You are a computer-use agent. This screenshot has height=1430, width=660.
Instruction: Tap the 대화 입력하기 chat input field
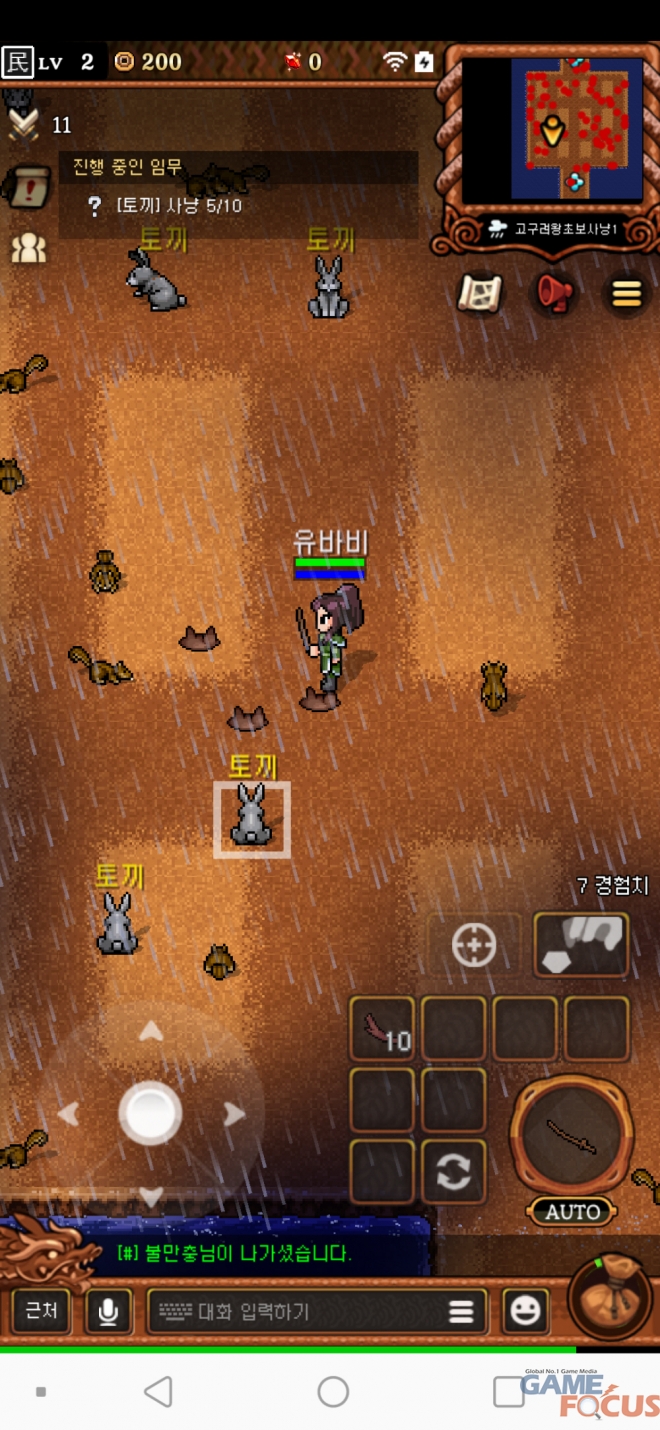click(300, 1311)
